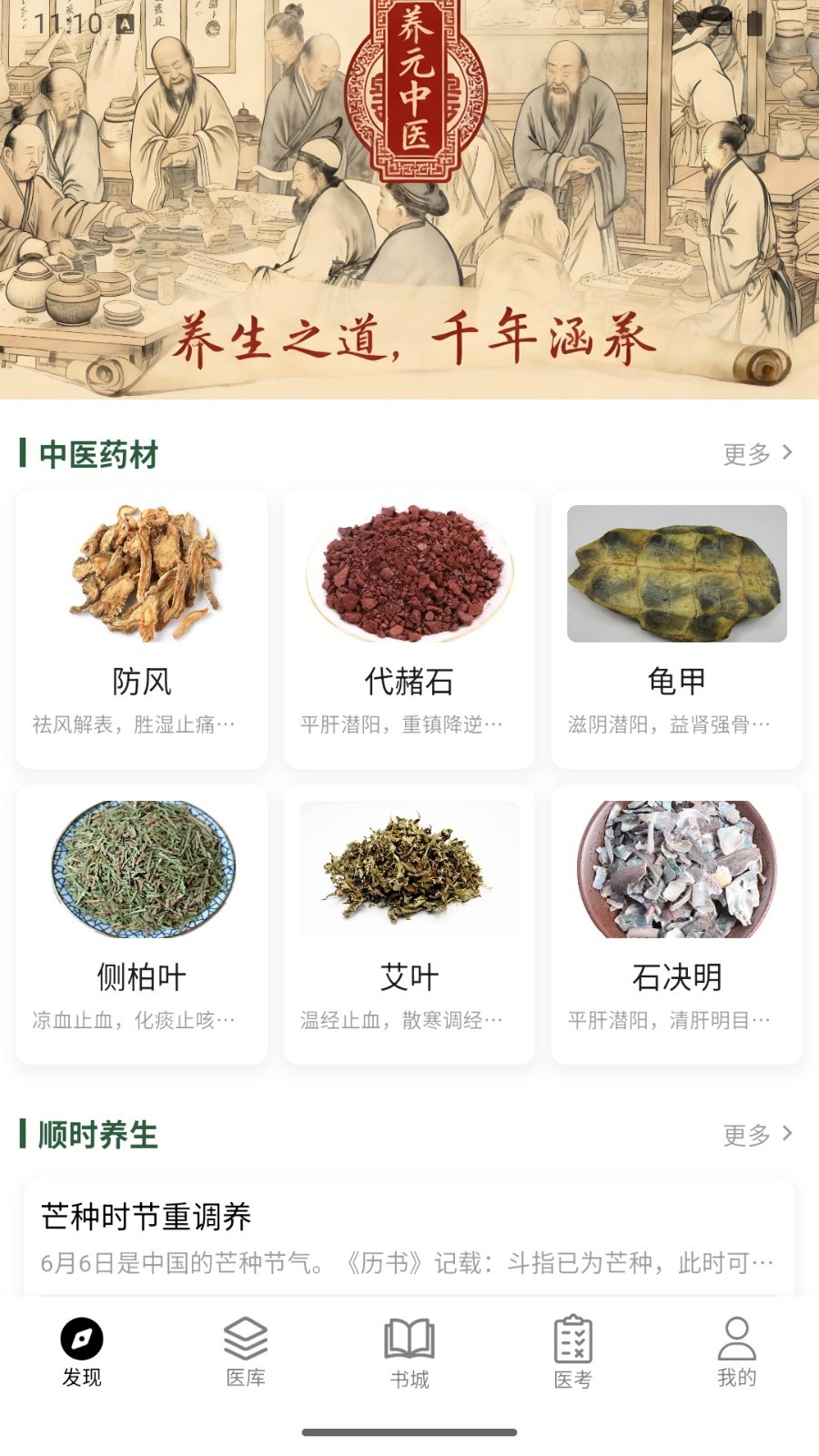Open the 代赭石 herb card
Viewport: 819px width, 1456px height.
(409, 628)
